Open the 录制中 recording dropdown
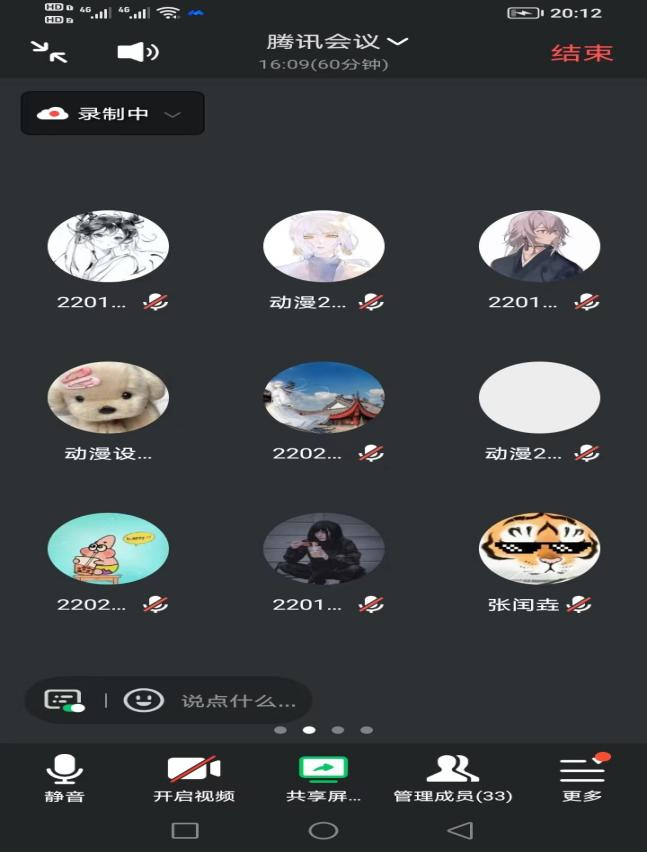The width and height of the screenshot is (647, 852). [x=112, y=114]
